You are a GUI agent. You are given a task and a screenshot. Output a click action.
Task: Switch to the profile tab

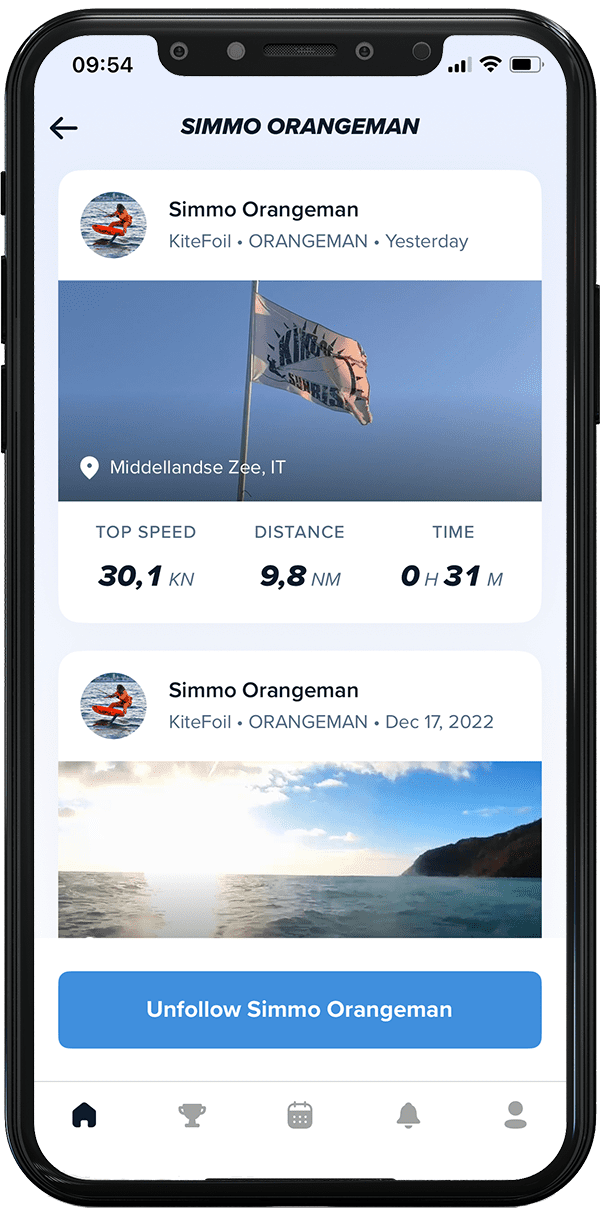[x=515, y=1114]
